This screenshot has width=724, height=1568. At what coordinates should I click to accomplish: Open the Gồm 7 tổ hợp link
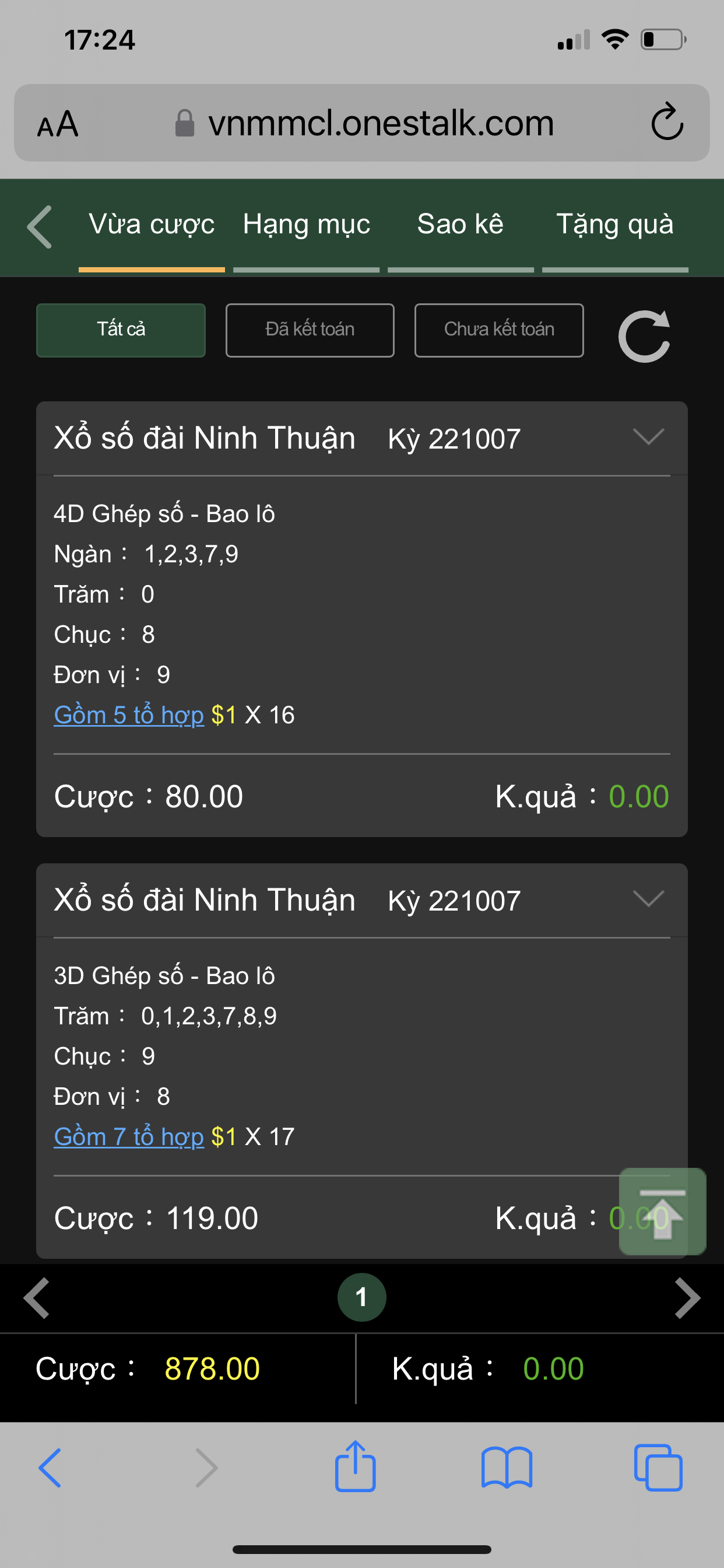(x=129, y=1137)
